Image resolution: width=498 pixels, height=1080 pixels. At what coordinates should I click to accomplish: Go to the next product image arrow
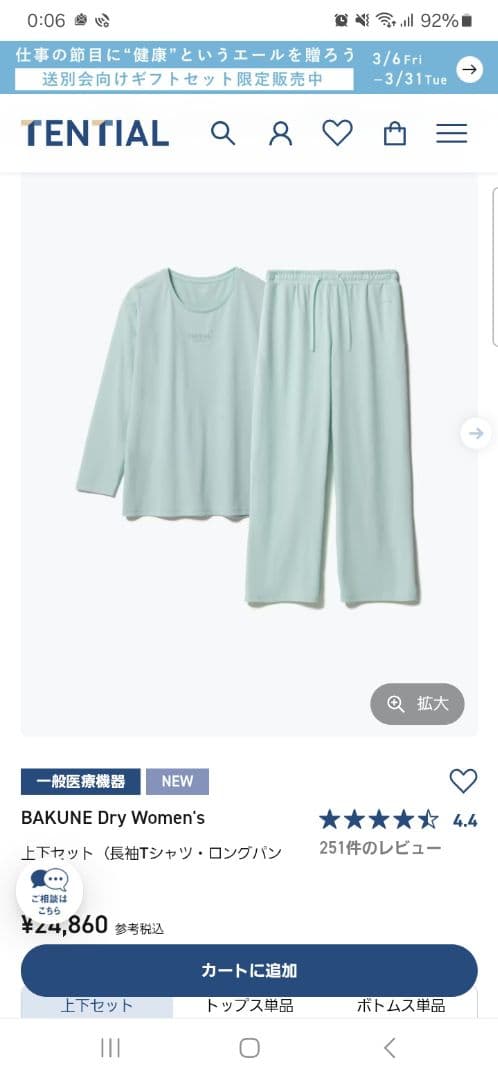(x=476, y=433)
